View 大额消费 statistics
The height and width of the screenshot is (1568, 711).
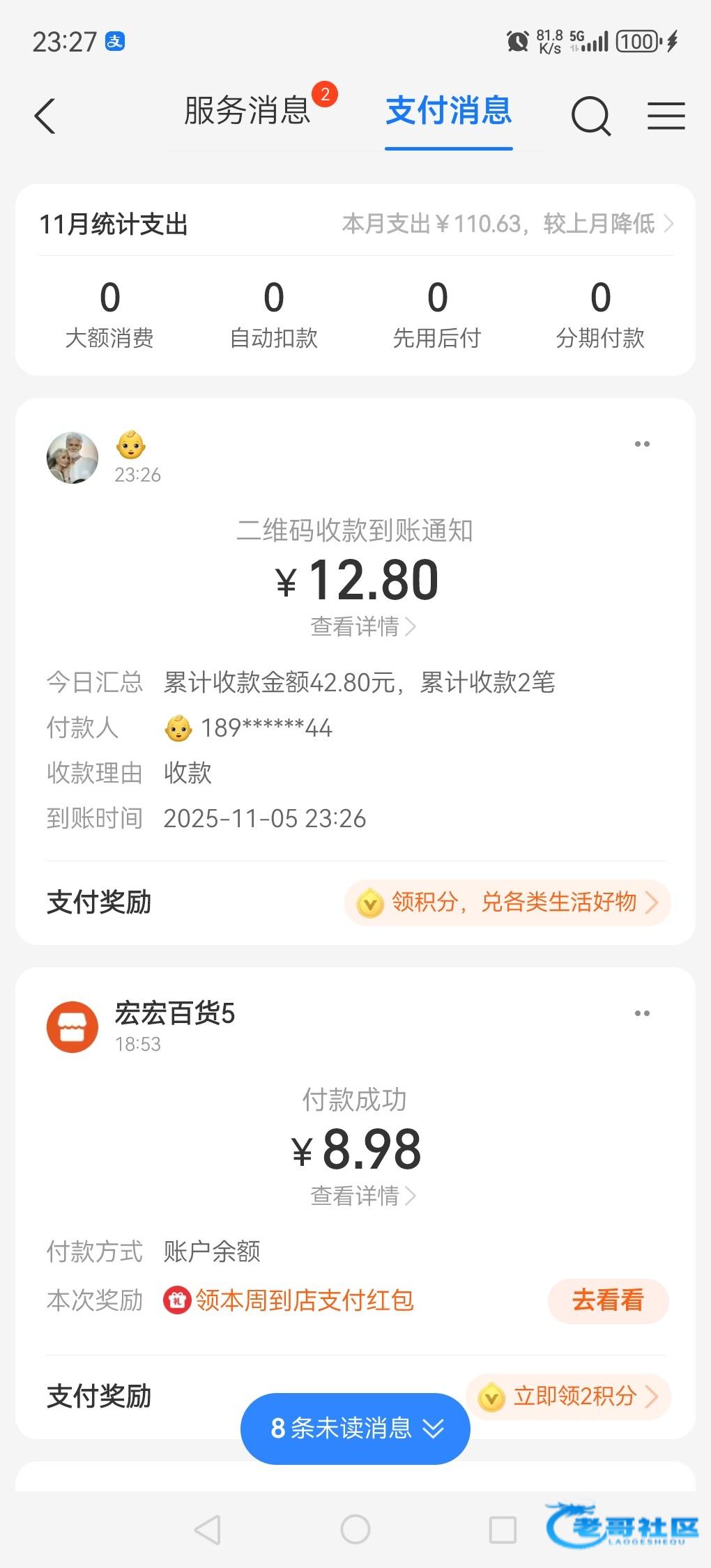[x=109, y=314]
